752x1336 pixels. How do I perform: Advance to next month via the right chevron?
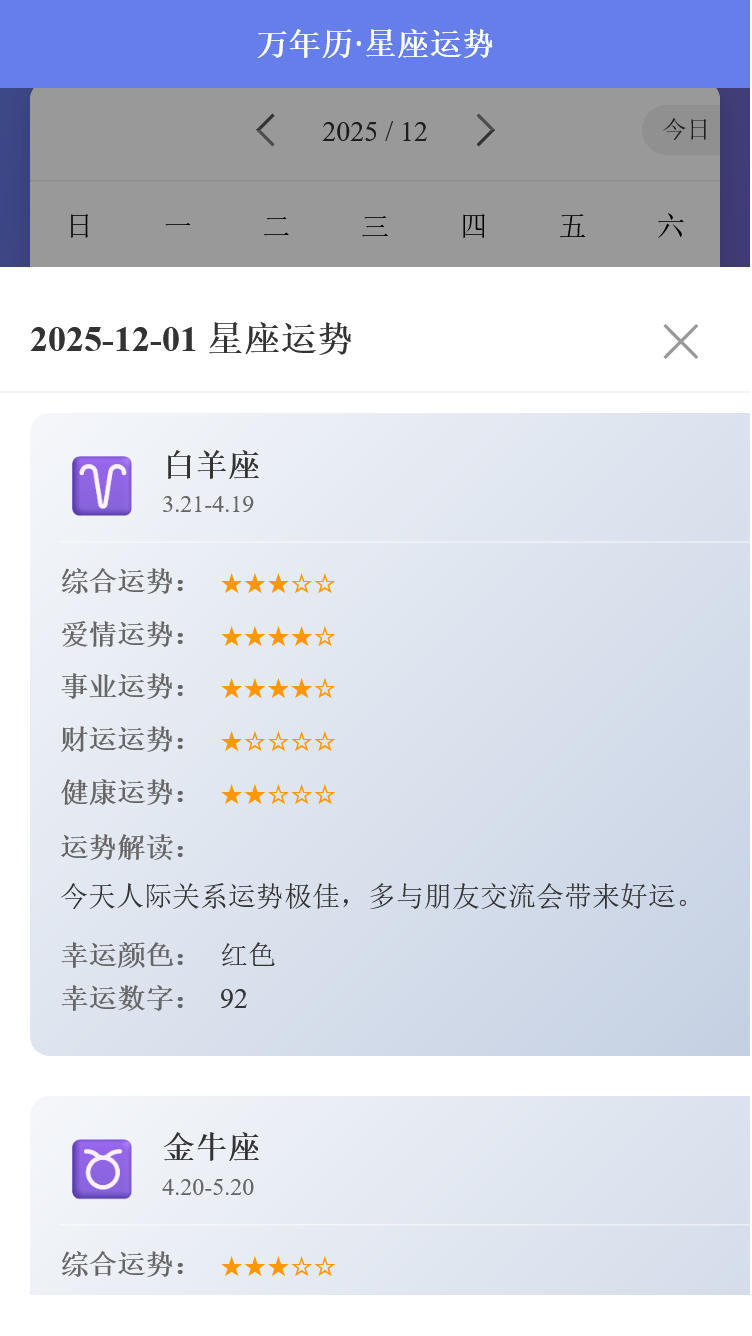coord(486,131)
